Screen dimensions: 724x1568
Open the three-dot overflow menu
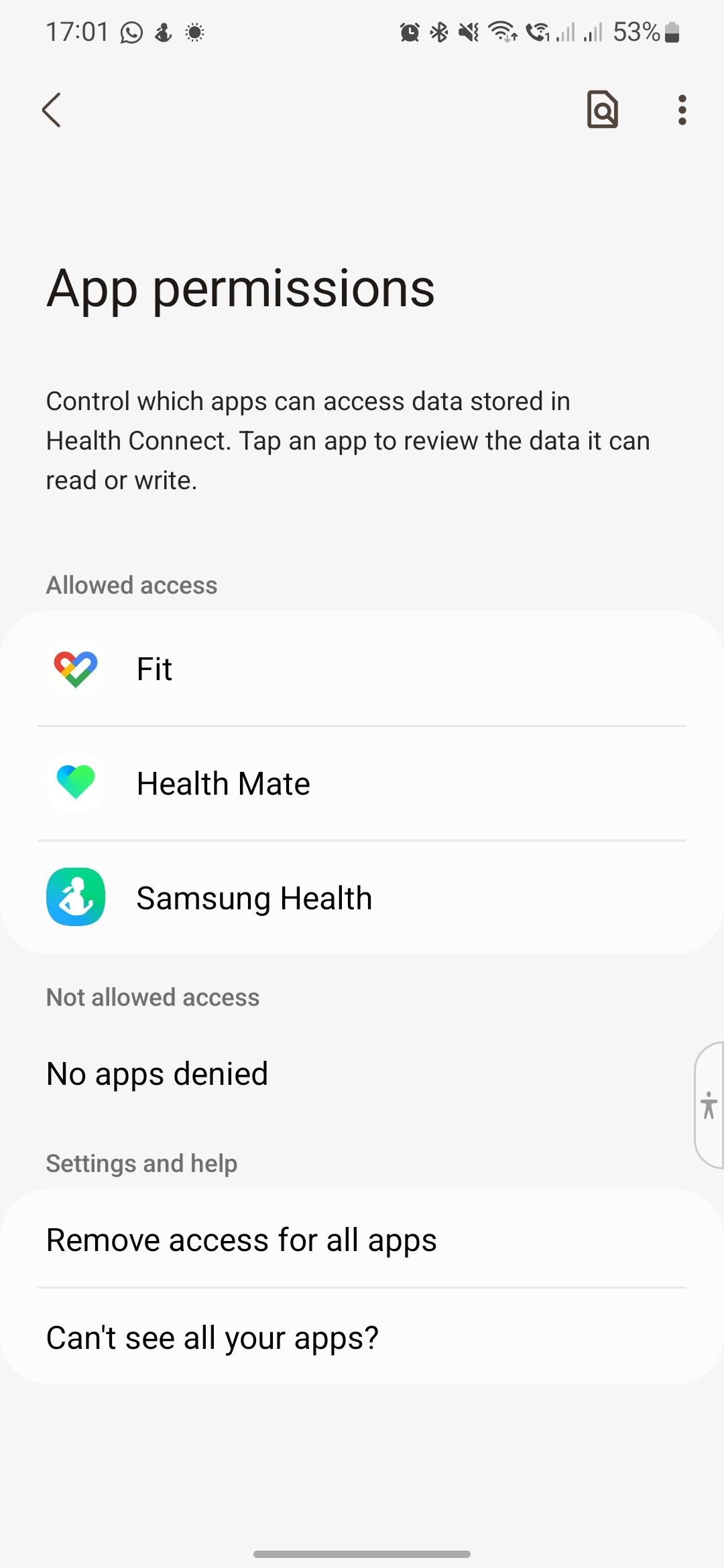(x=682, y=110)
